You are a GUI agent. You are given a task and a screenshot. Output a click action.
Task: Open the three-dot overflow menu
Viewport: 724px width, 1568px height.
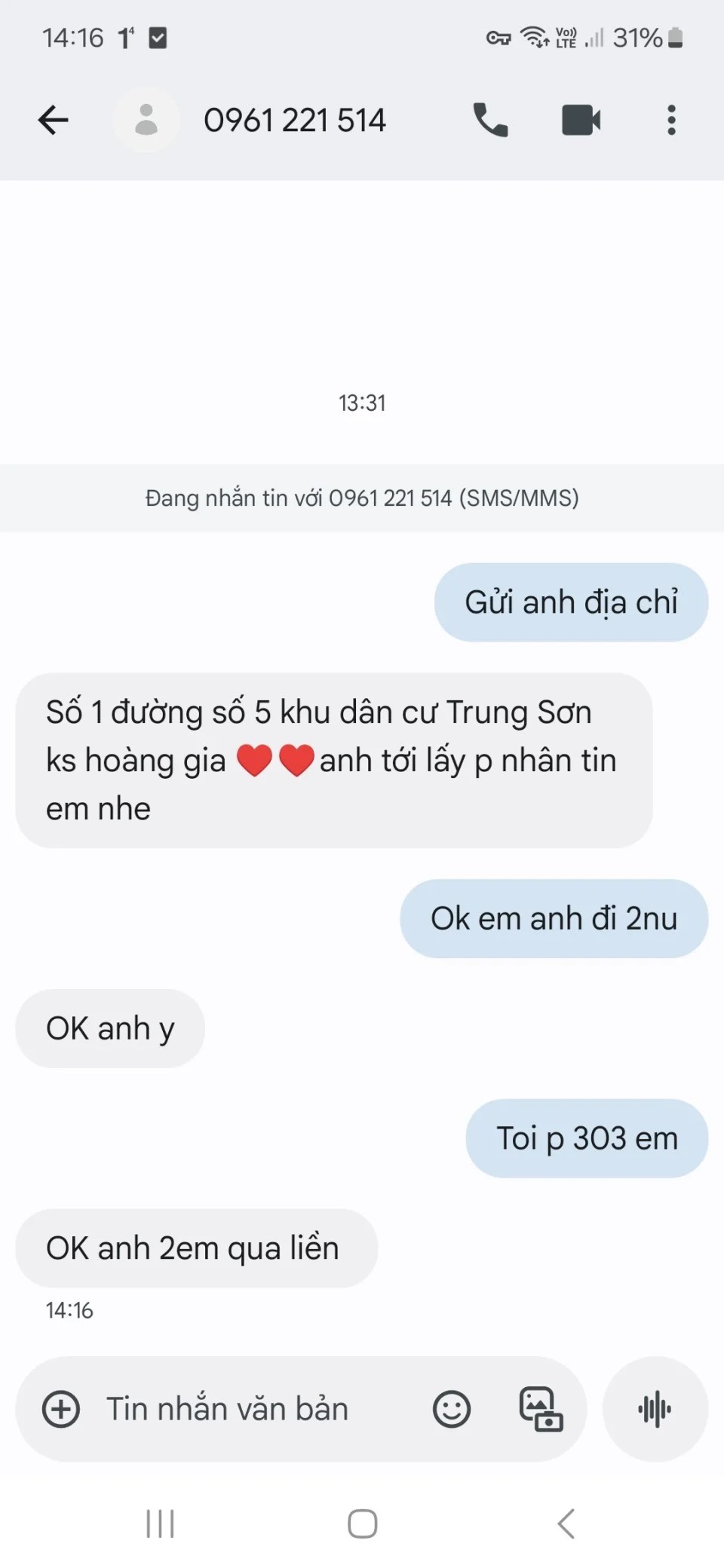[x=671, y=120]
